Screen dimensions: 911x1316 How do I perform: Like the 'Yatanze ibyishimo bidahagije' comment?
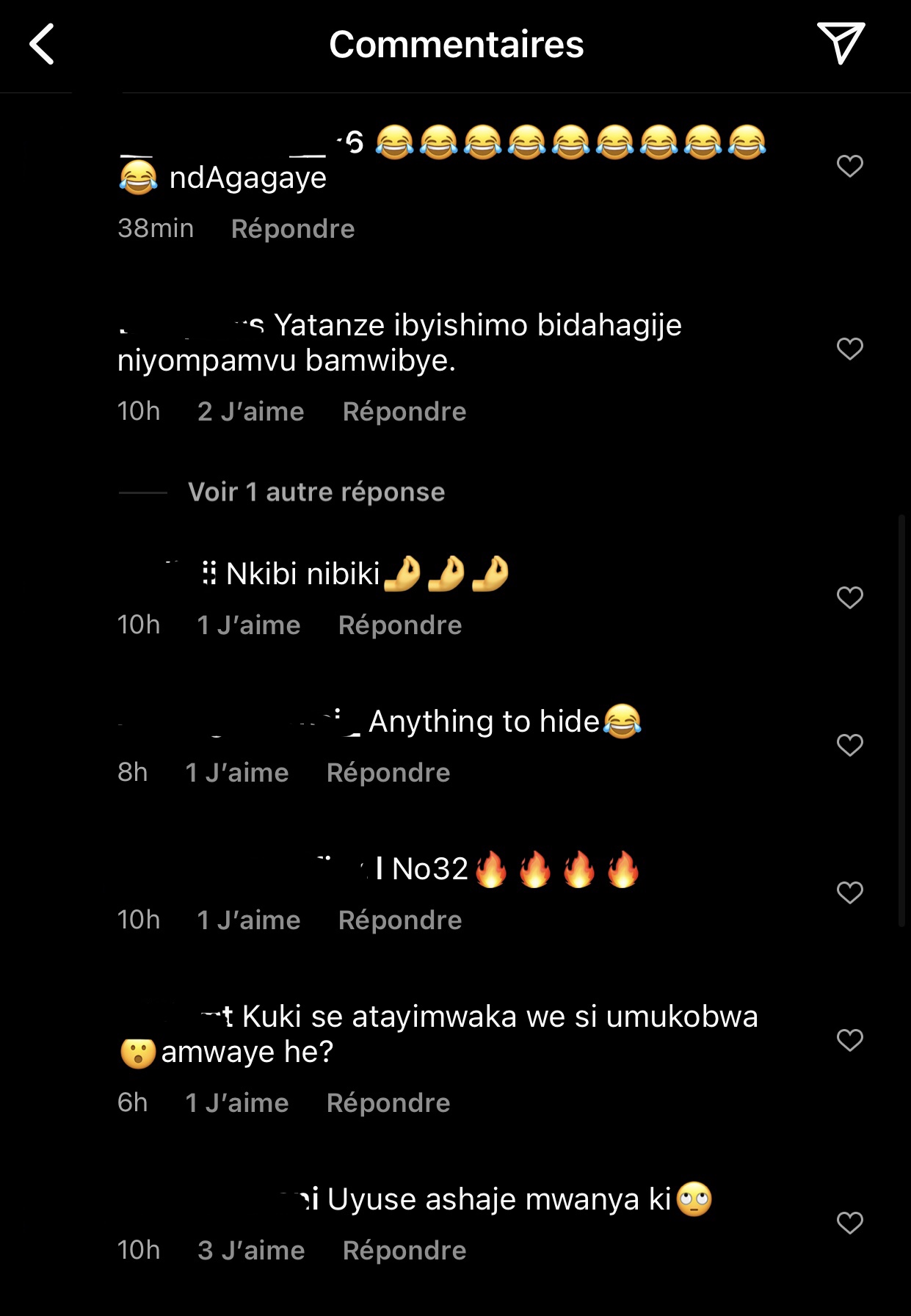click(x=849, y=349)
